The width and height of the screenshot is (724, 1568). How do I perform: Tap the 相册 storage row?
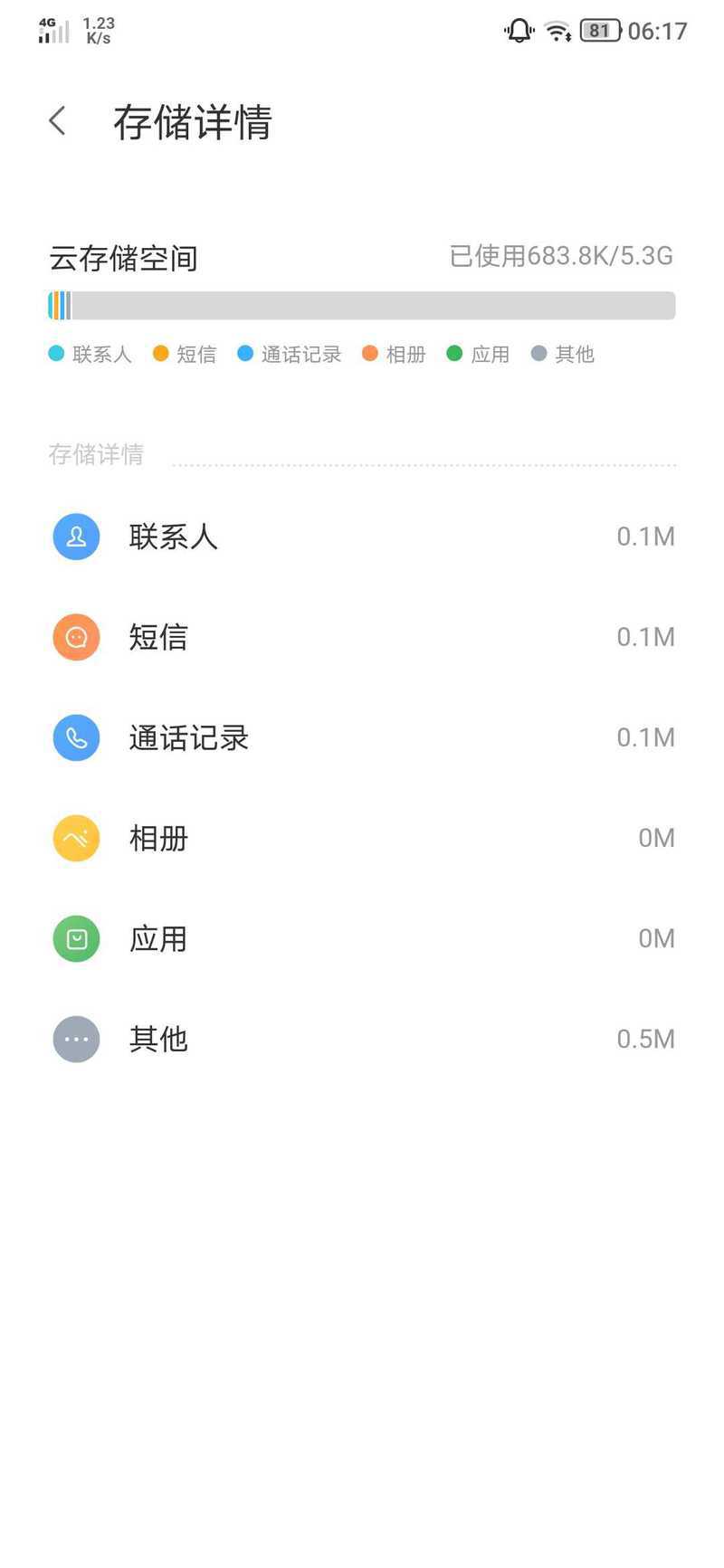pos(362,838)
